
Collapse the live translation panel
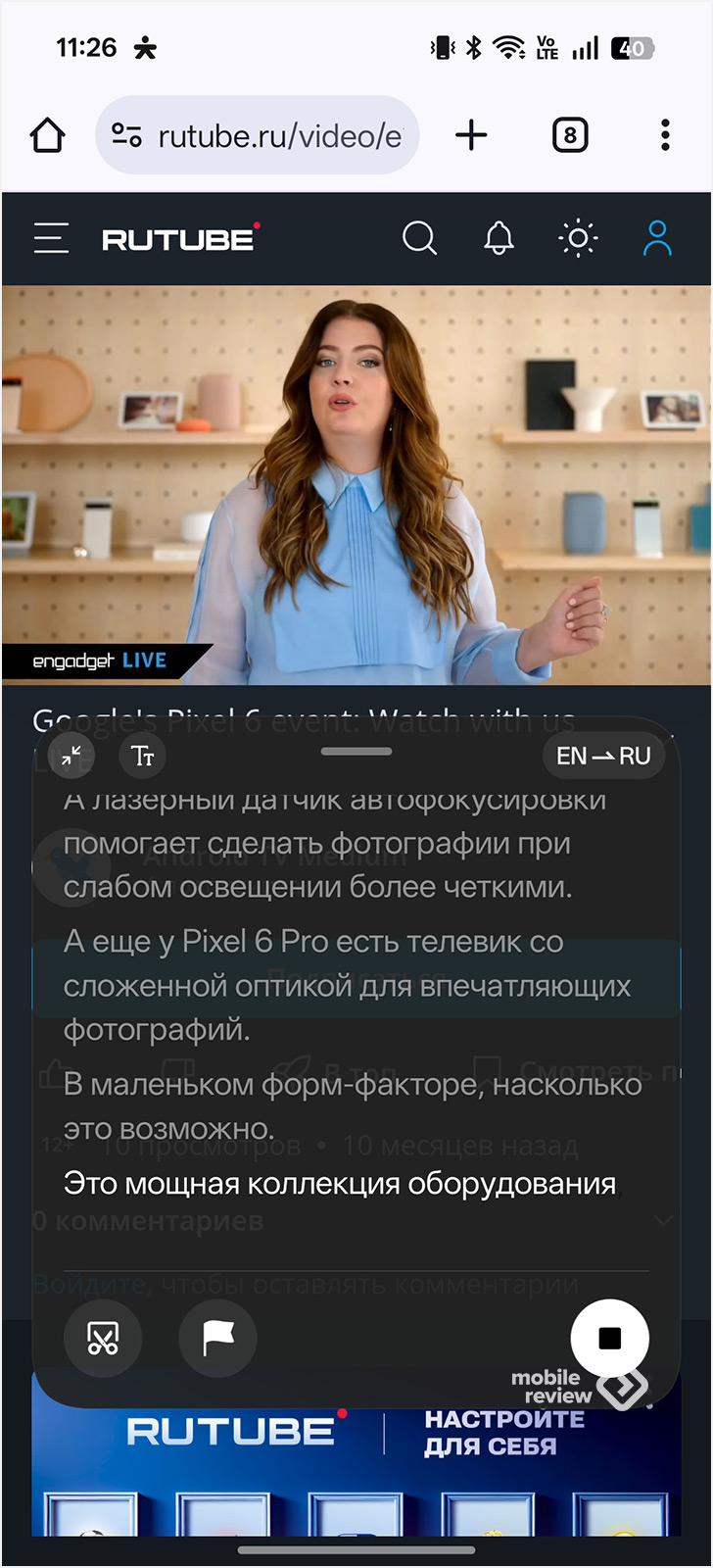coord(71,756)
